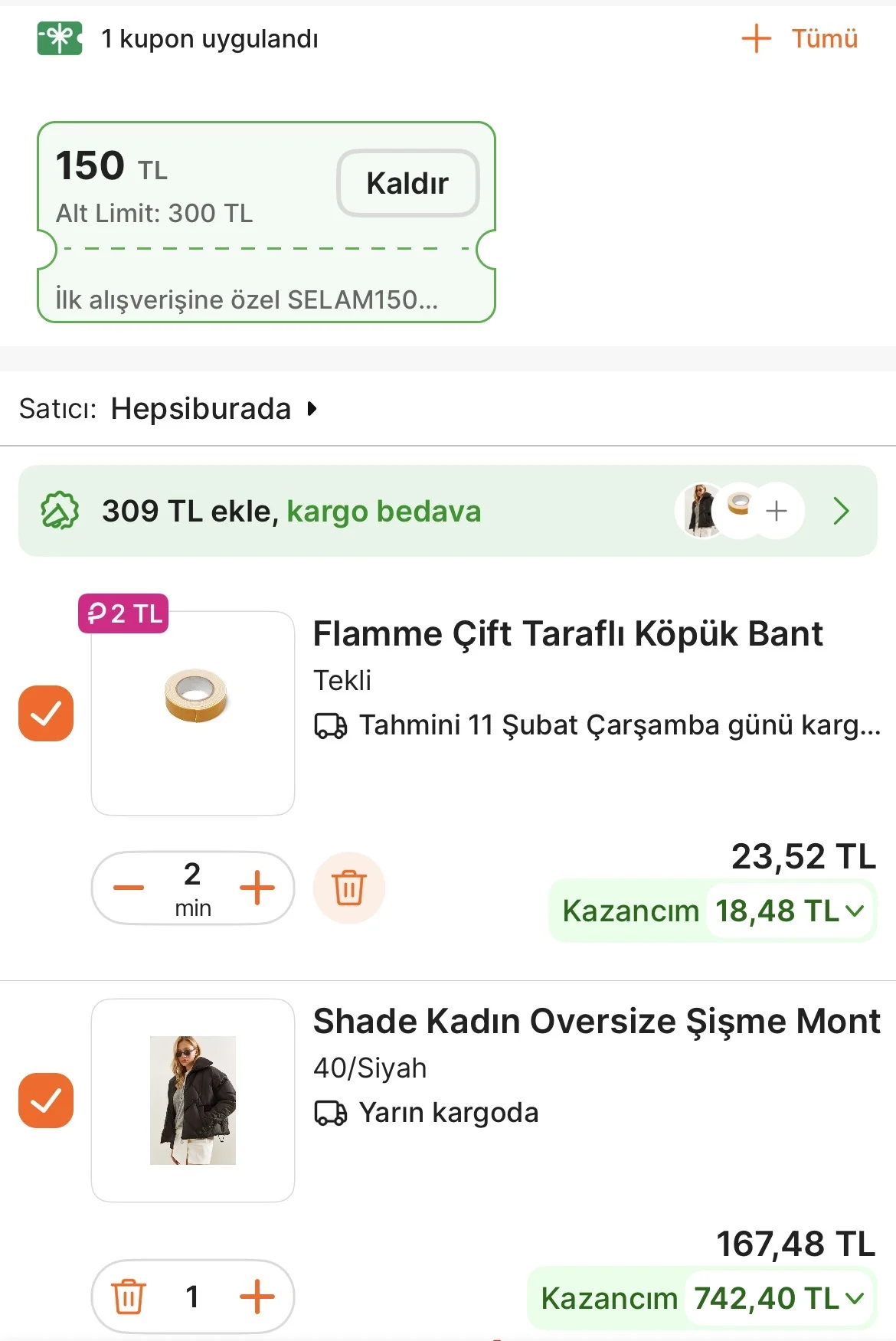Uncheck the Flamme Çift Taraflı Köpük Bant item
Viewport: 896px width, 1341px height.
tap(46, 713)
